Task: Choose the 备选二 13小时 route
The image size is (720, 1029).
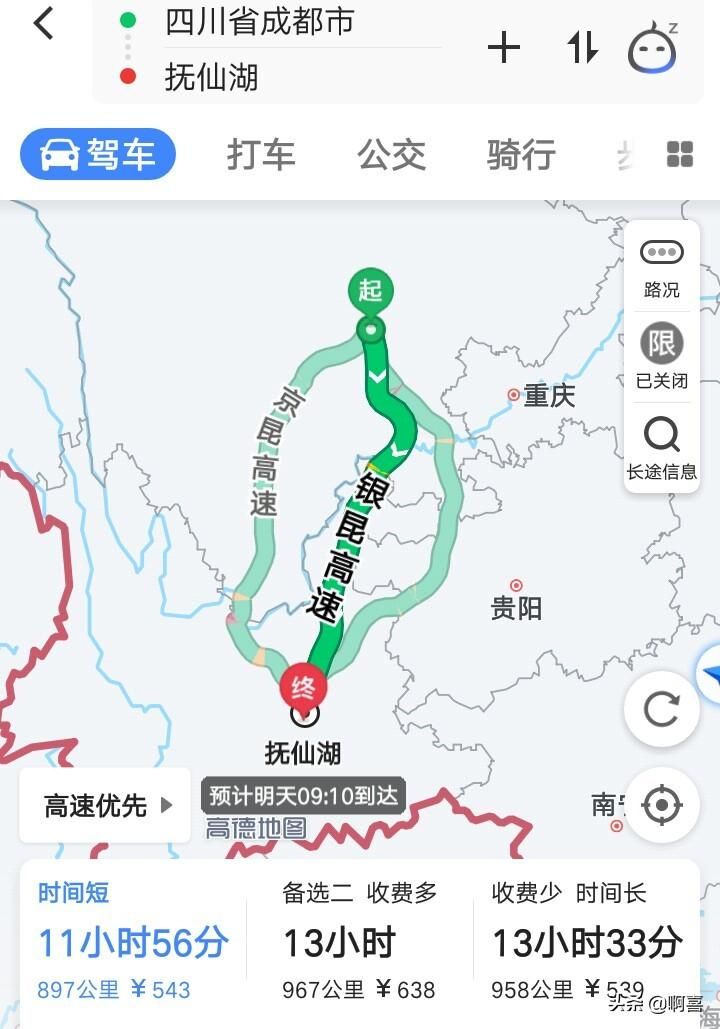Action: (x=360, y=940)
